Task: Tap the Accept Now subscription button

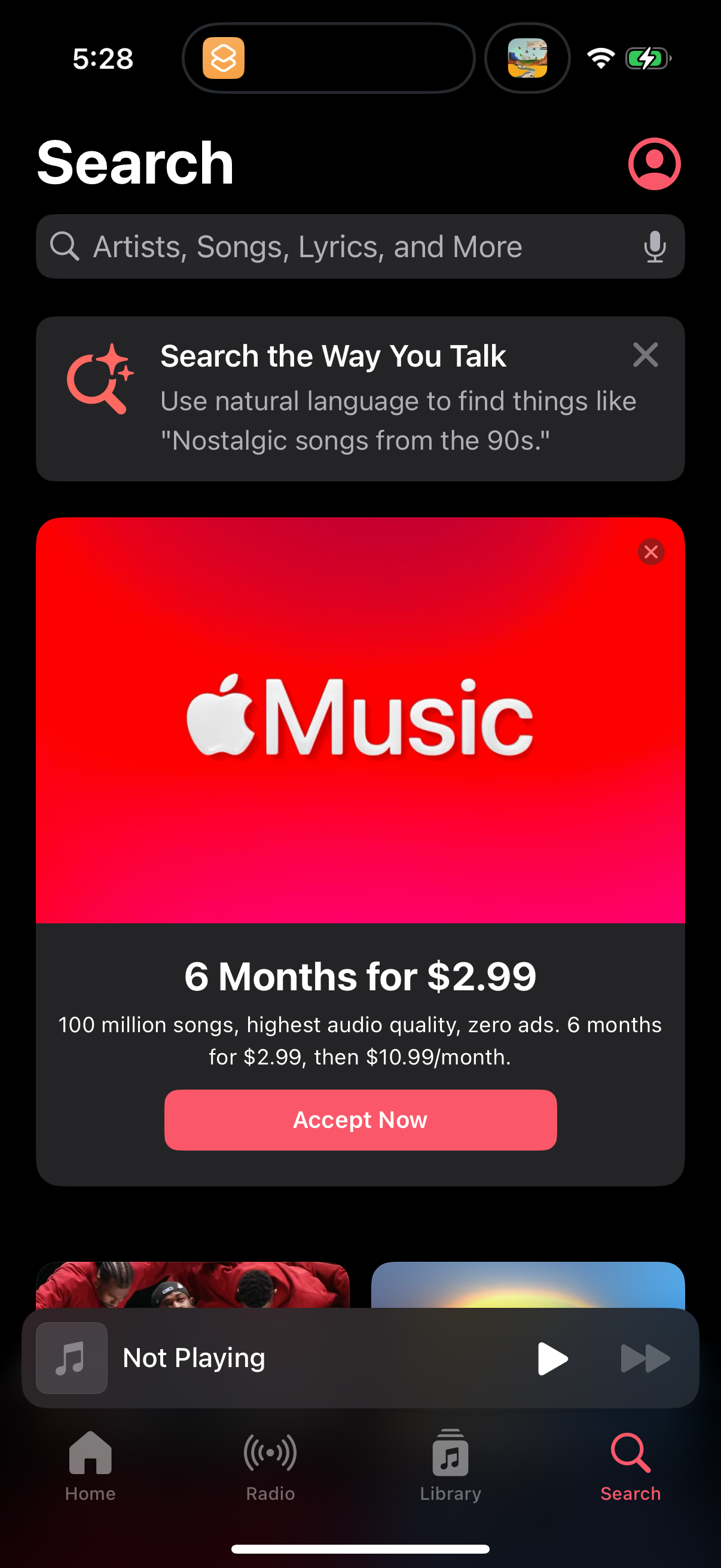Action: point(360,1119)
